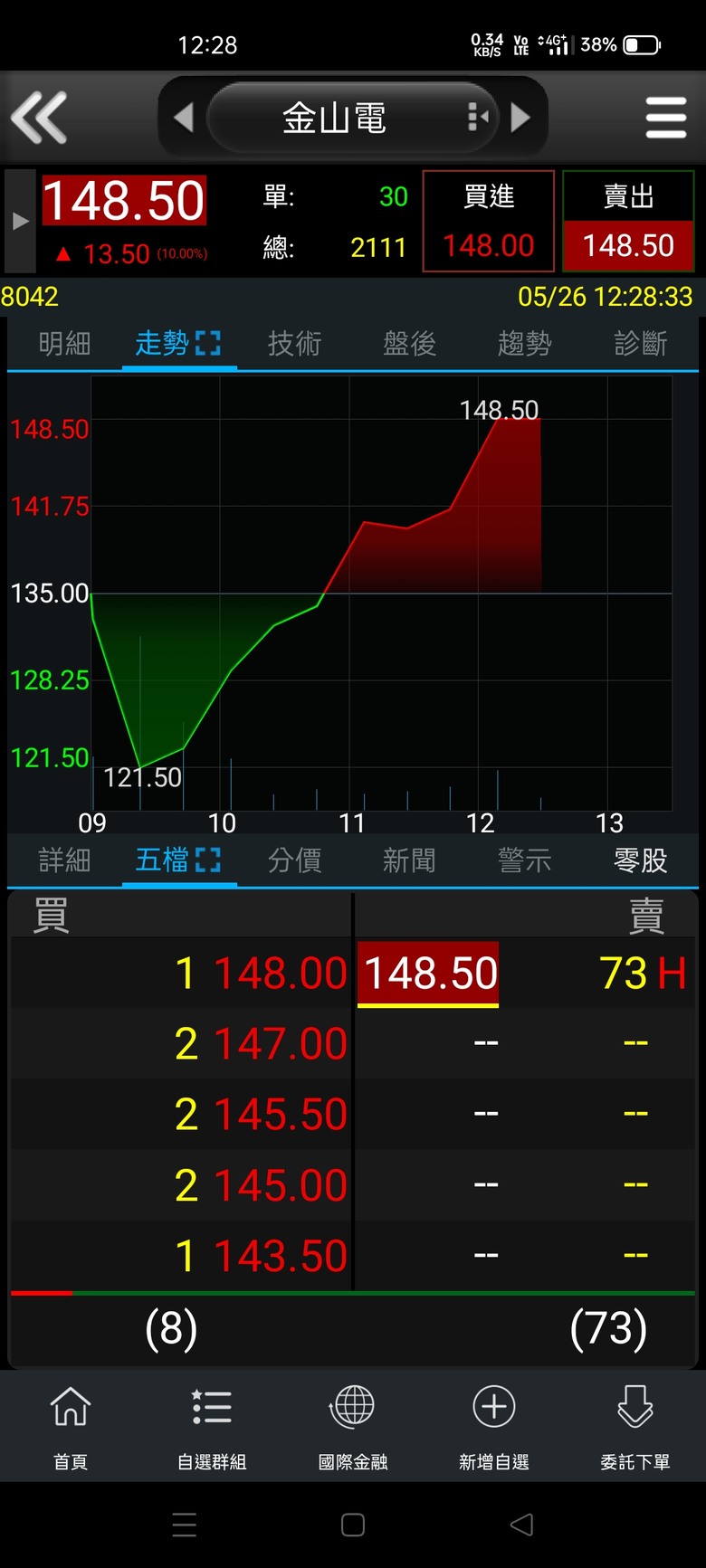This screenshot has height=1568, width=706.
Task: Select the 技術 chart tab
Action: (x=294, y=344)
